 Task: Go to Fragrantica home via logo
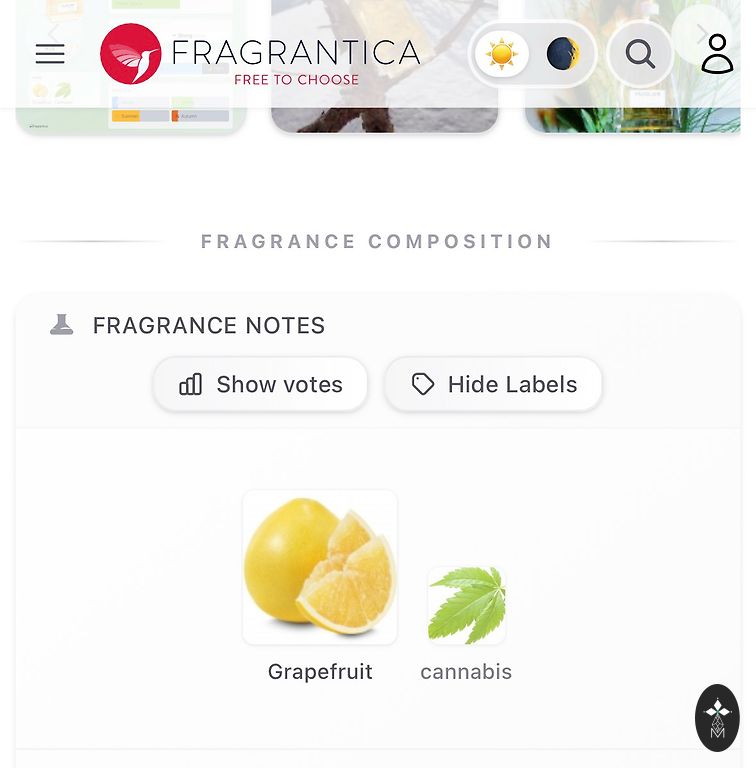260,55
